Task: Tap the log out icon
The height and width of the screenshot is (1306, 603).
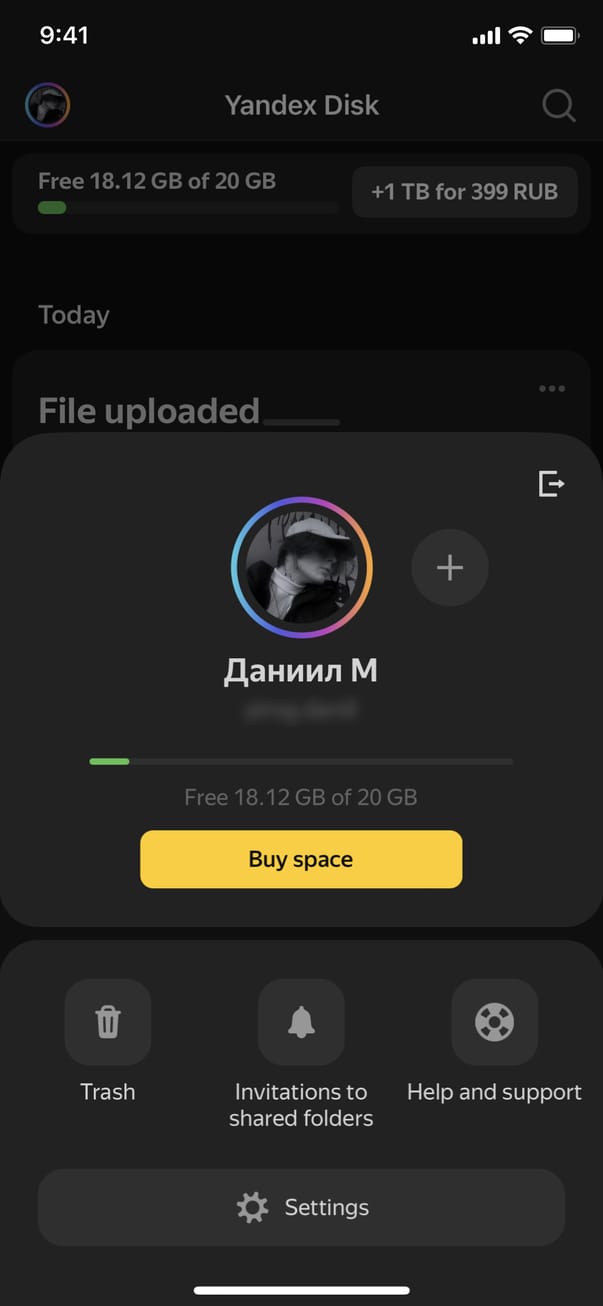Action: tap(551, 484)
